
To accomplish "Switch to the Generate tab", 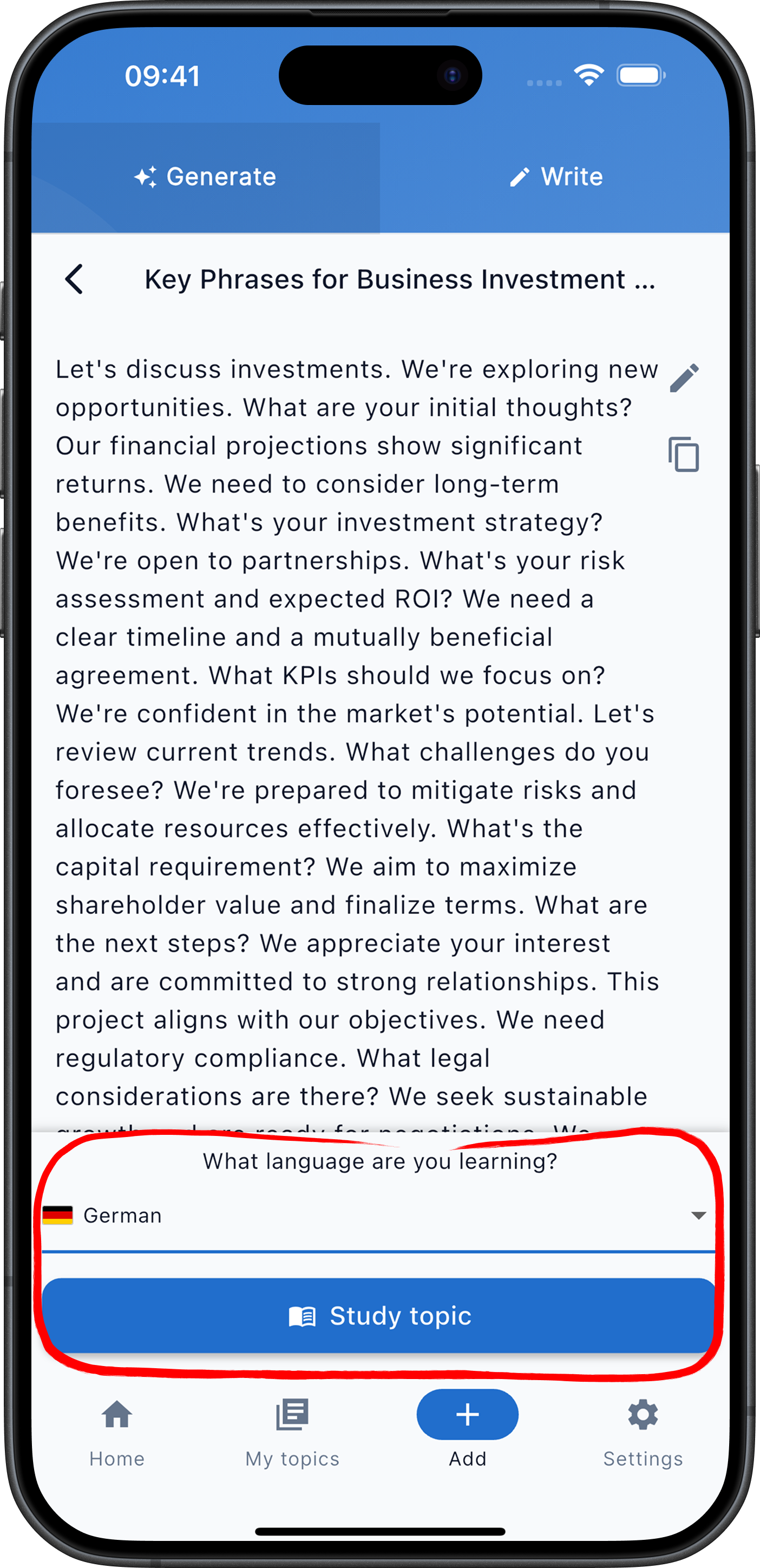I will click(206, 177).
